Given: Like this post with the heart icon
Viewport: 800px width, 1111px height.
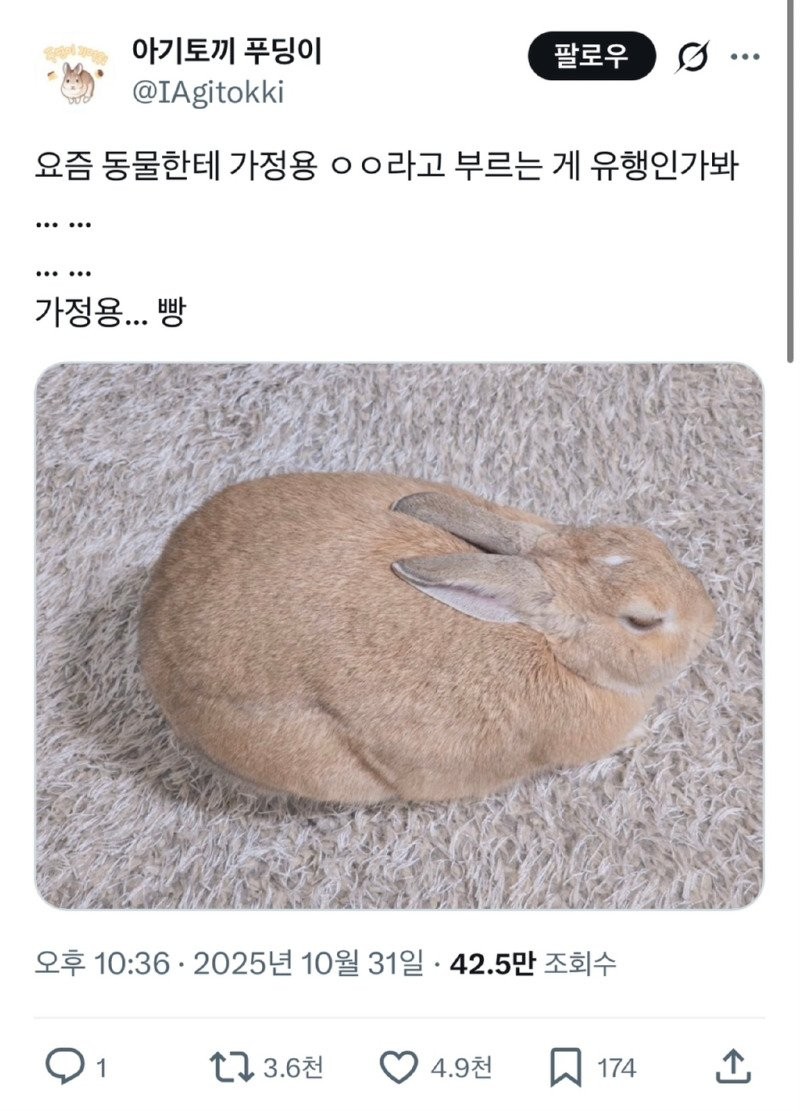Looking at the screenshot, I should (x=400, y=1067).
